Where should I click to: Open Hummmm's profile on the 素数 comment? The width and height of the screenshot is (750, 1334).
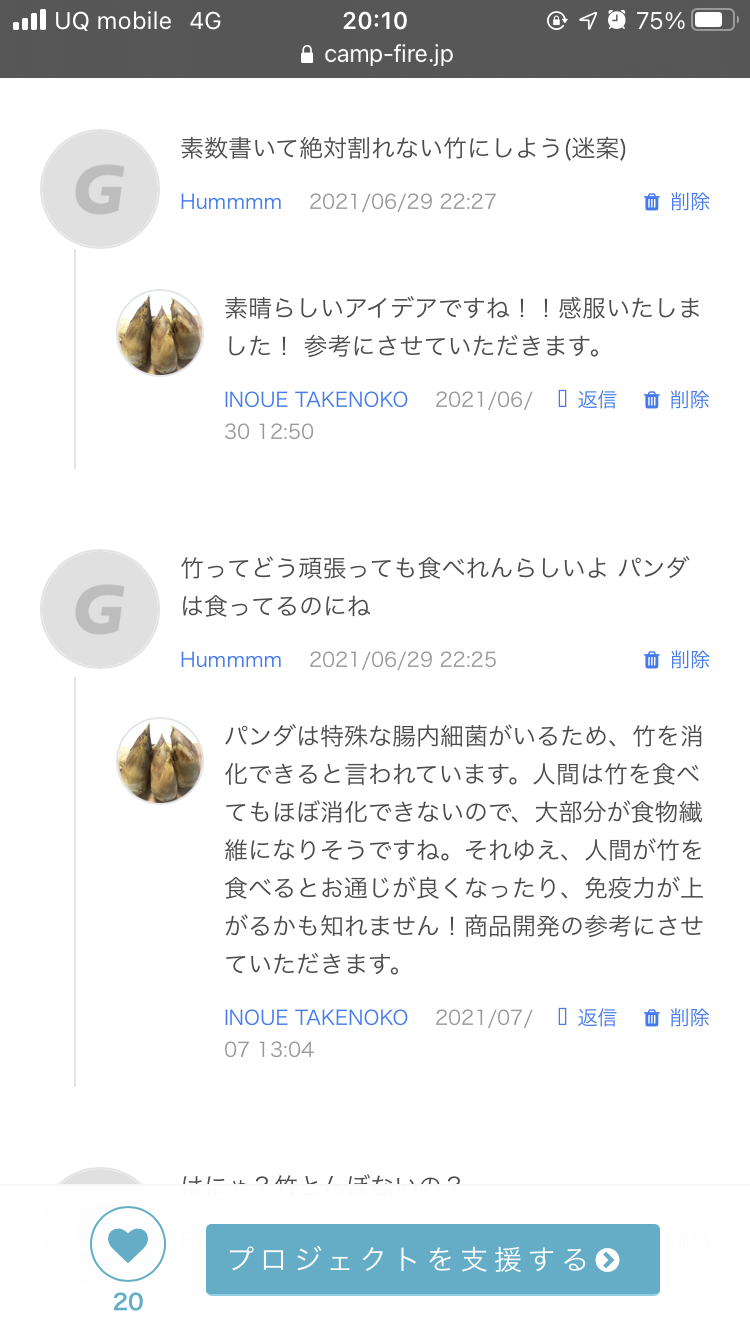(231, 202)
